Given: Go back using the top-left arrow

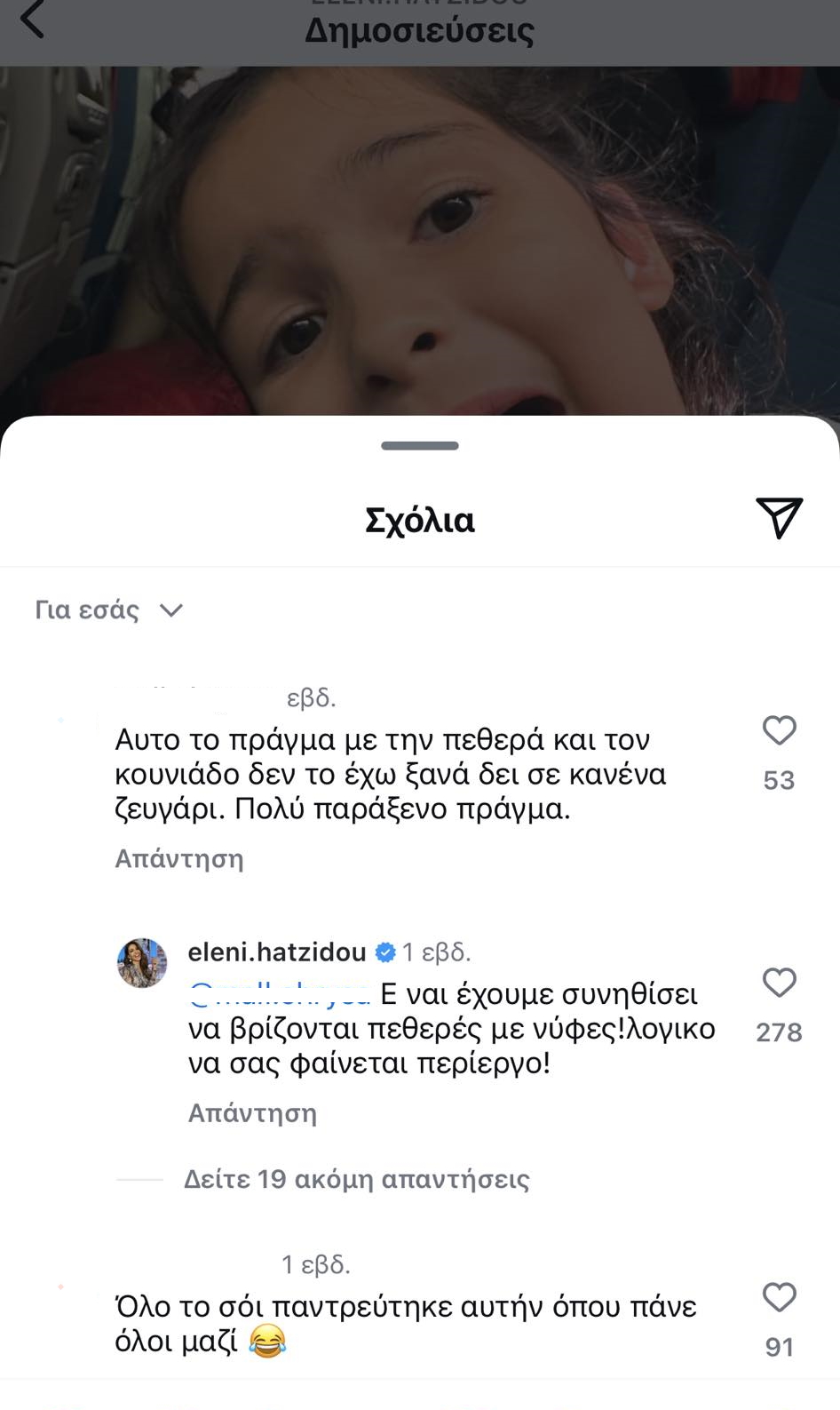Looking at the screenshot, I should tap(32, 20).
